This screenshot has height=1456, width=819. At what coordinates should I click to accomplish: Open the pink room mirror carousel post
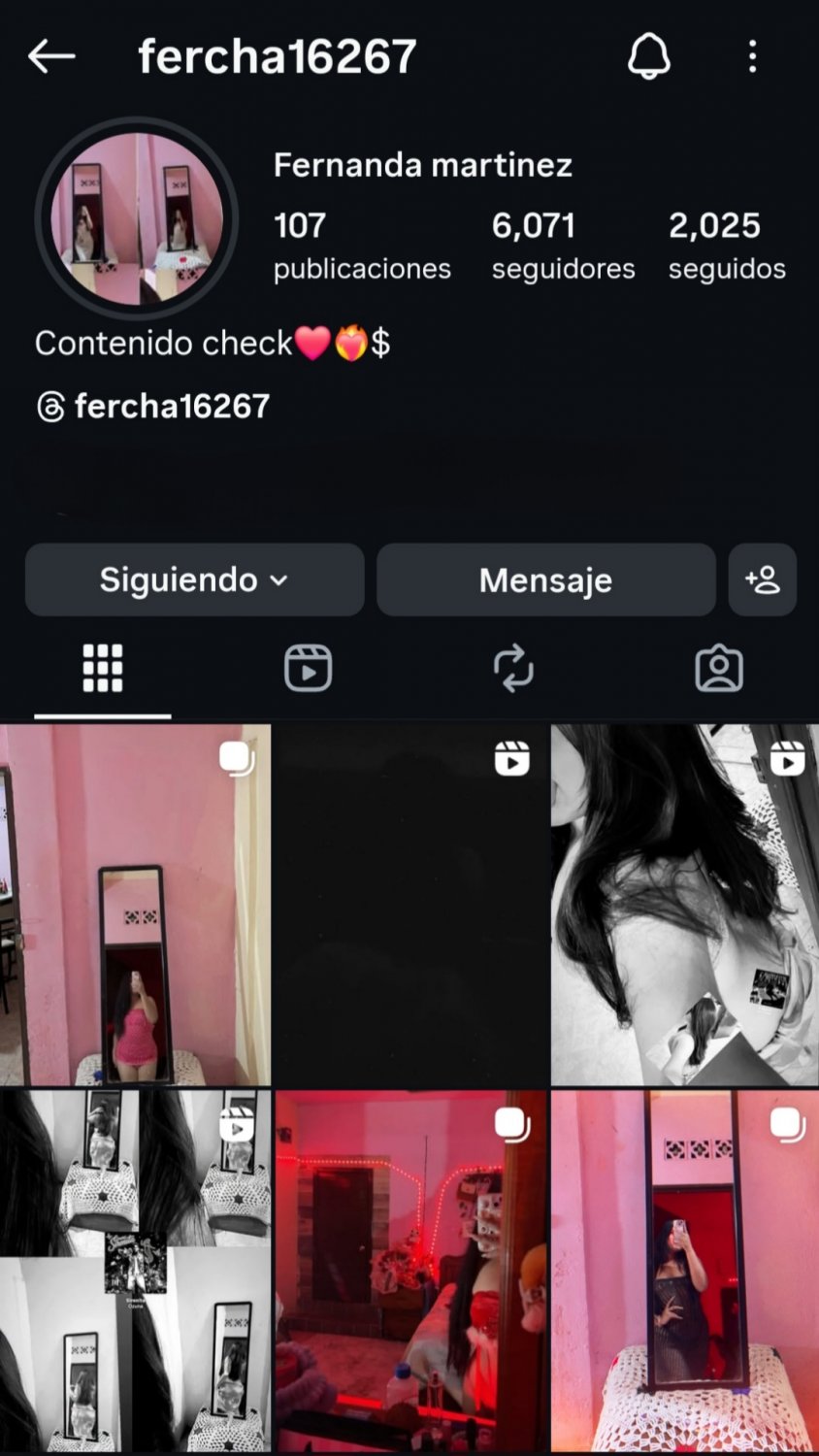coord(135,905)
